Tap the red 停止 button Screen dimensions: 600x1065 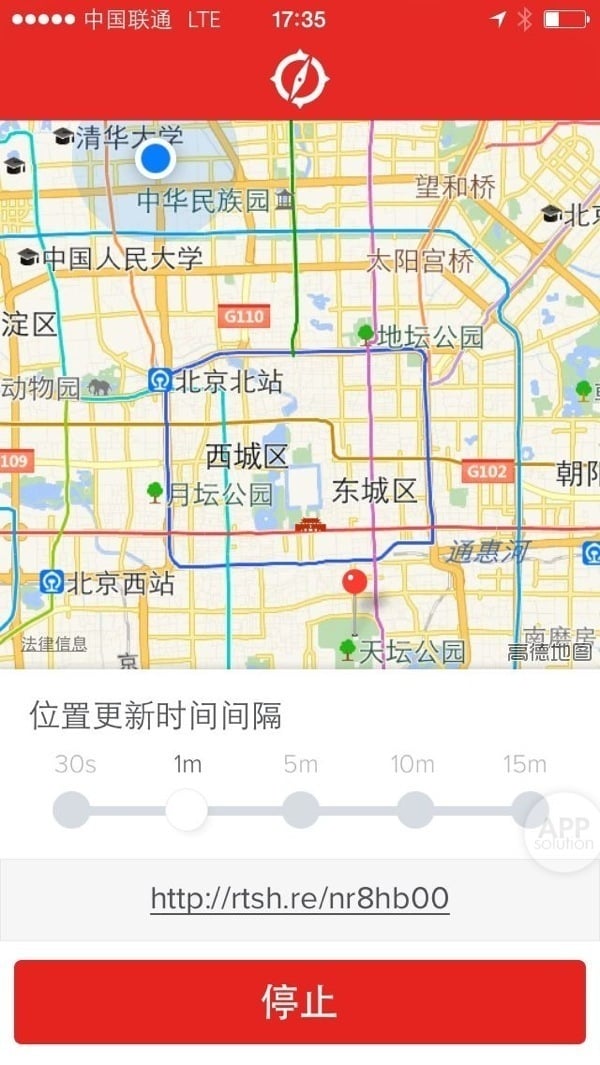[299, 1001]
